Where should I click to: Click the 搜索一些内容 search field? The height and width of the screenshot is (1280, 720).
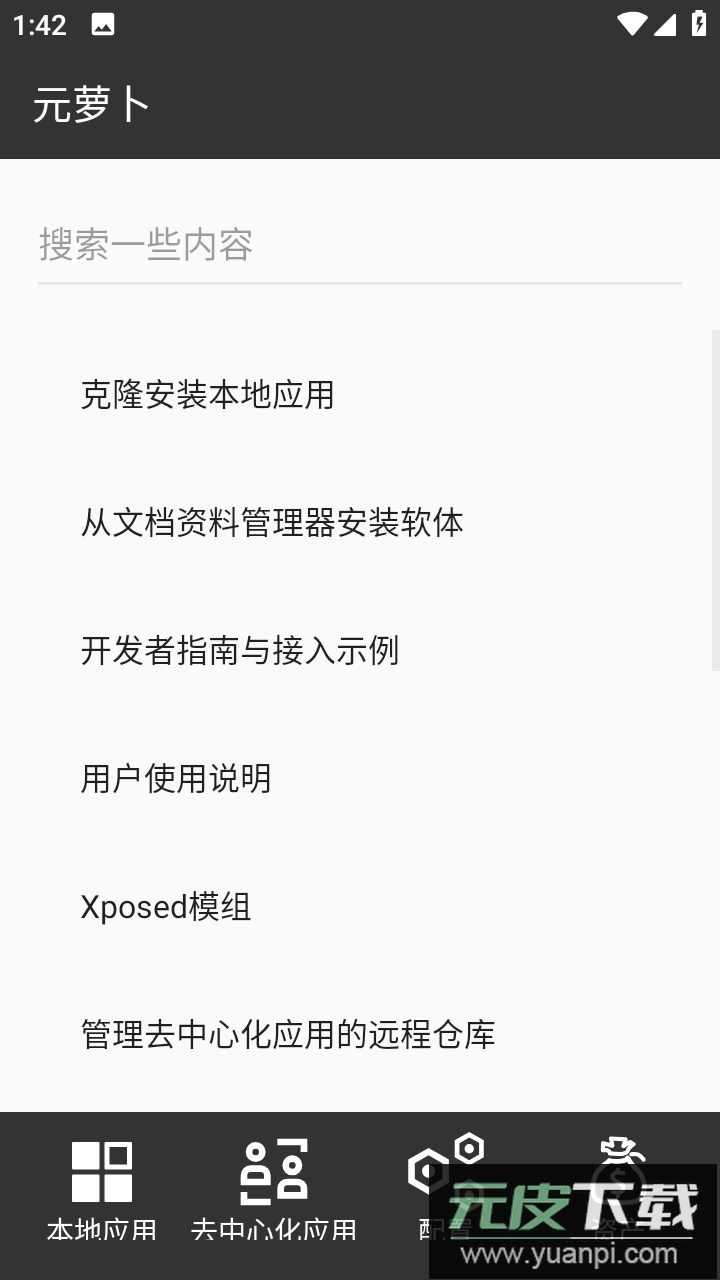point(360,246)
